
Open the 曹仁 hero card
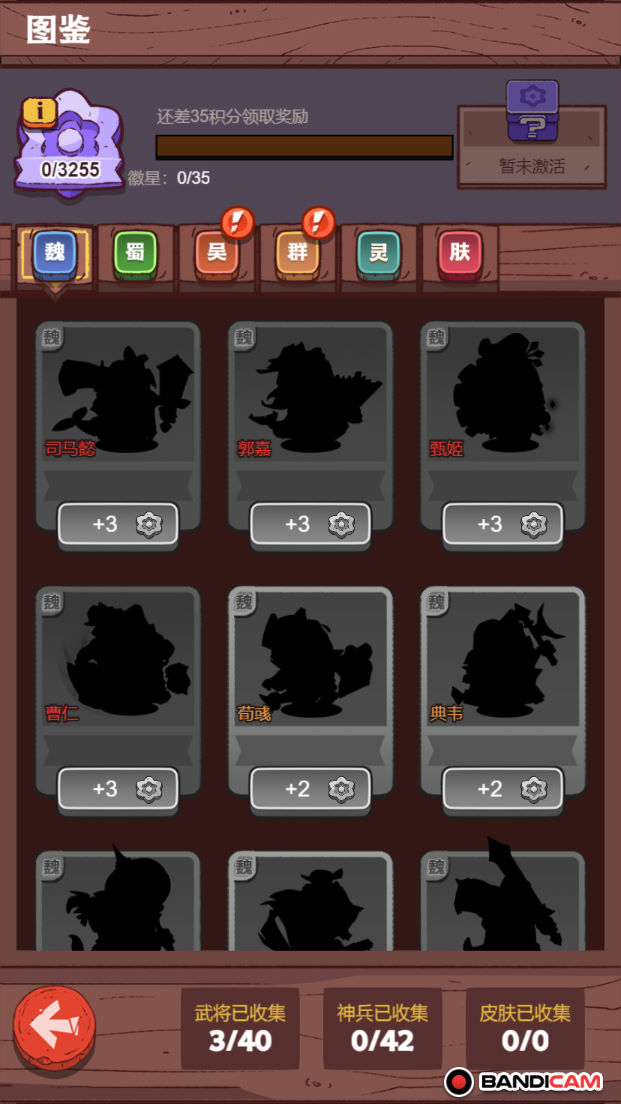[x=118, y=665]
